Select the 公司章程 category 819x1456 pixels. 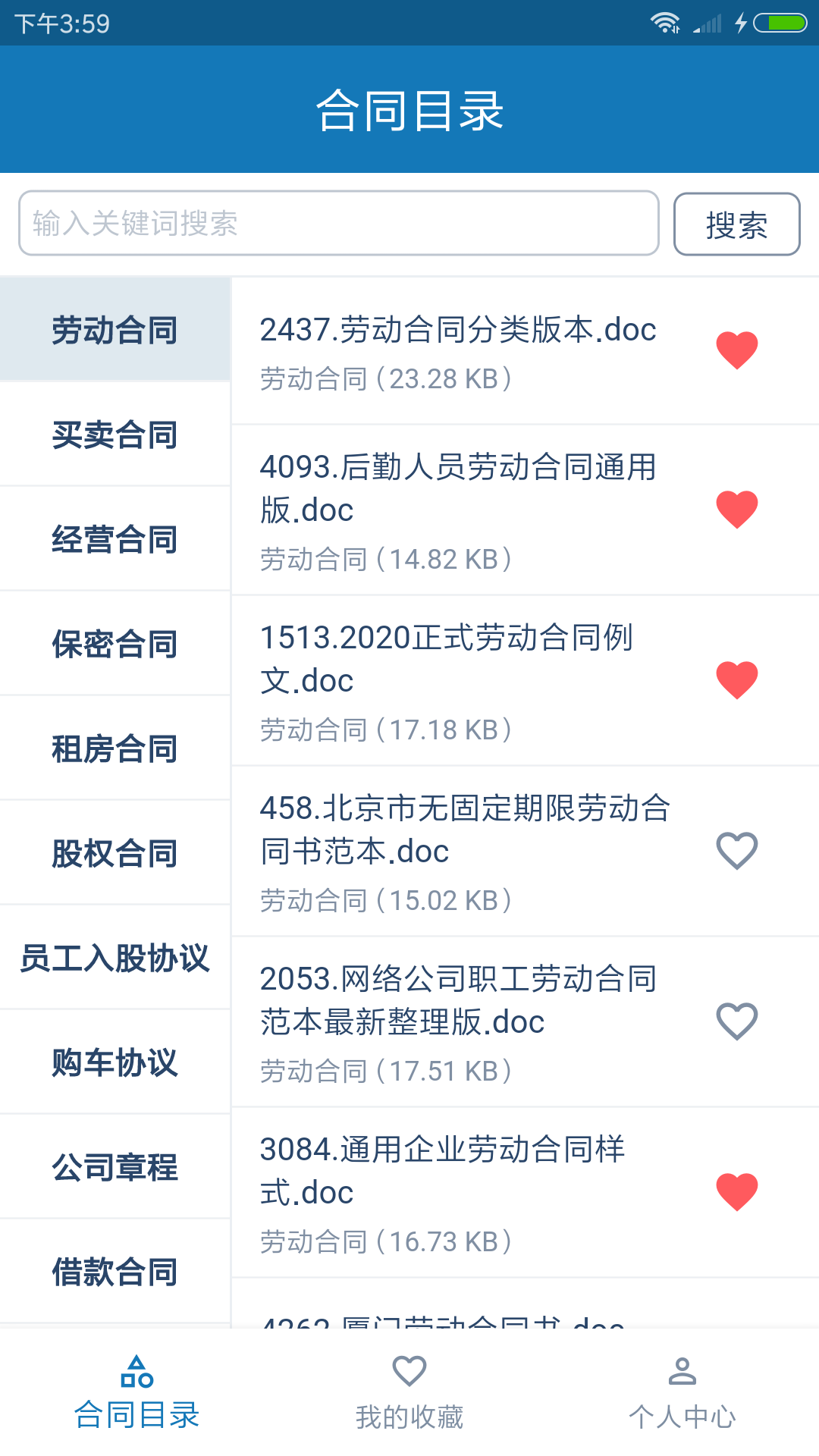tap(115, 1167)
